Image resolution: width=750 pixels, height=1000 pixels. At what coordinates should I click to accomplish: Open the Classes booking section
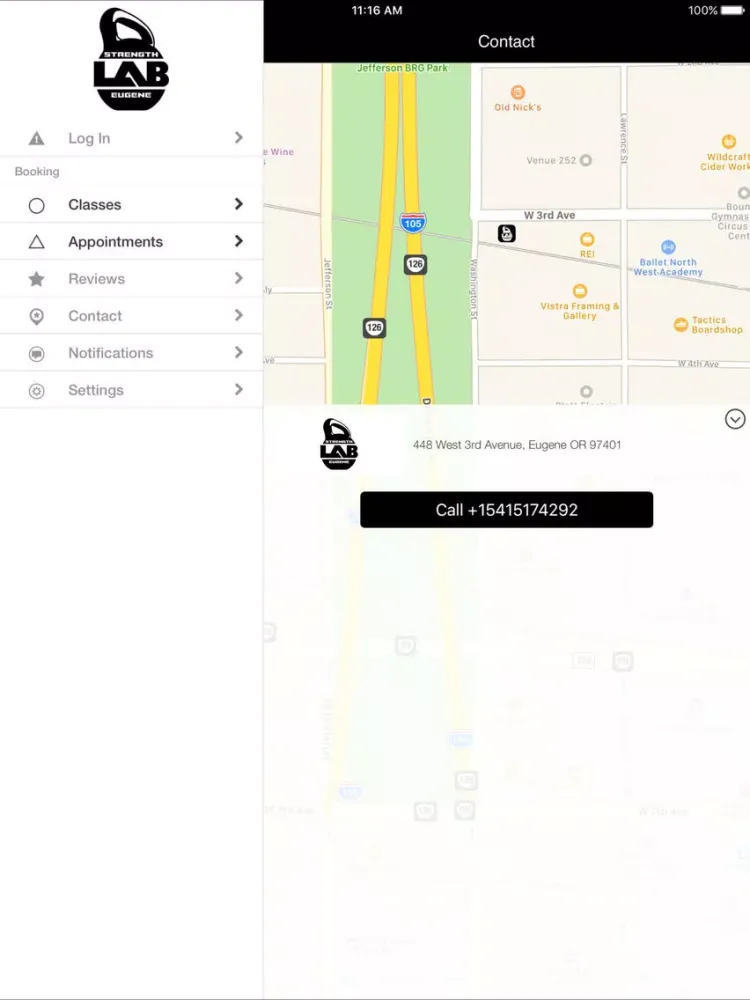[x=130, y=205]
